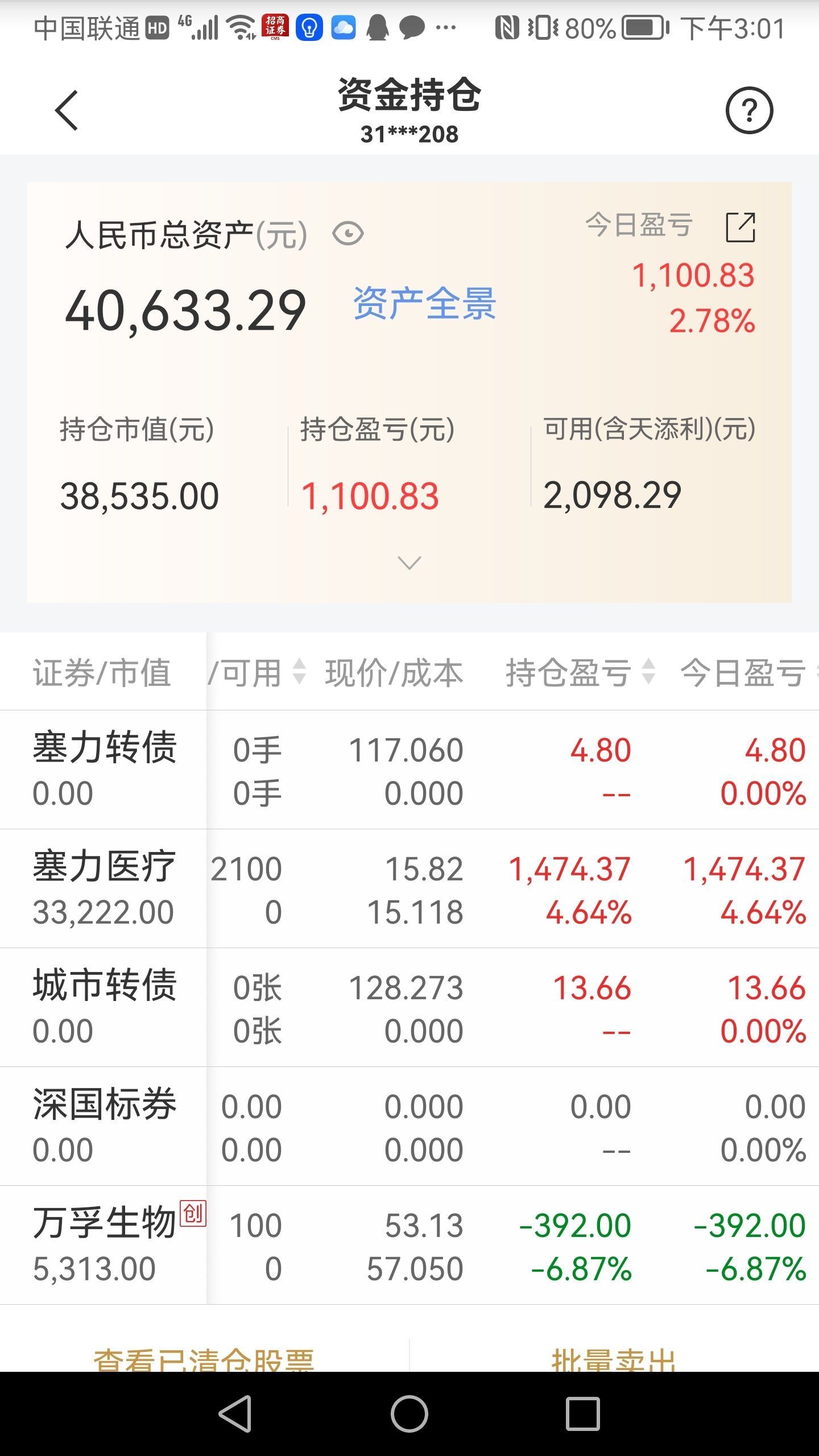Open the system recent apps view

pyautogui.click(x=583, y=1414)
